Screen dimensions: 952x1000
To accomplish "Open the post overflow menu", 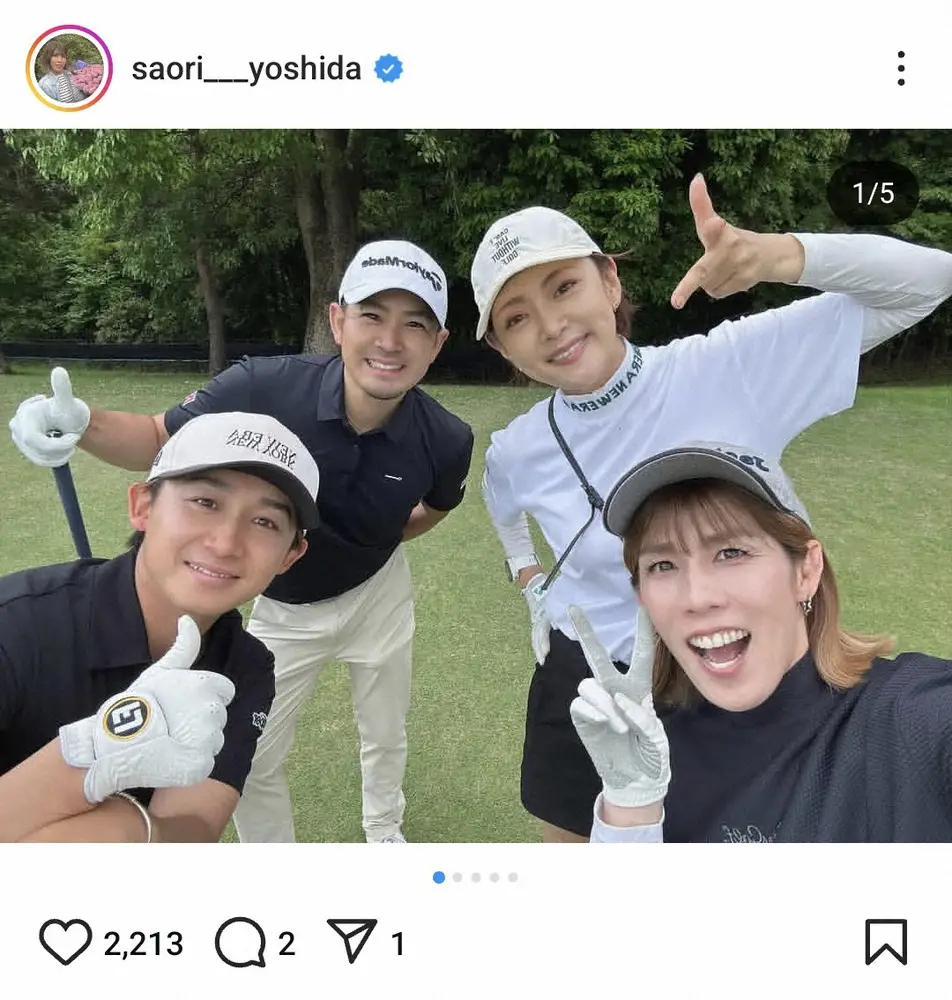I will [900, 68].
